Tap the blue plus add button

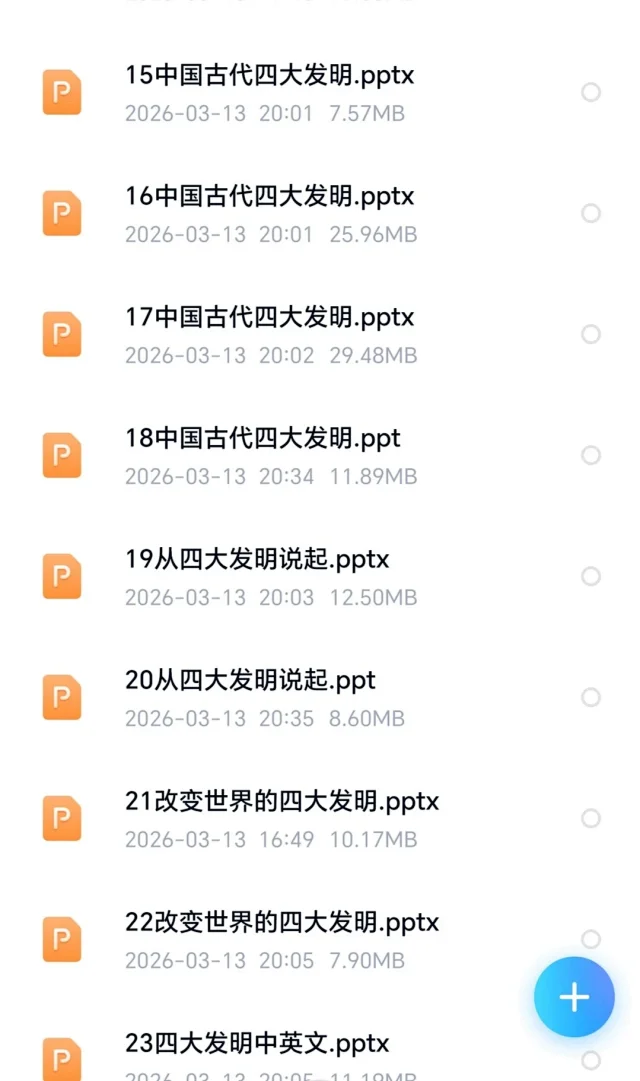coord(574,997)
